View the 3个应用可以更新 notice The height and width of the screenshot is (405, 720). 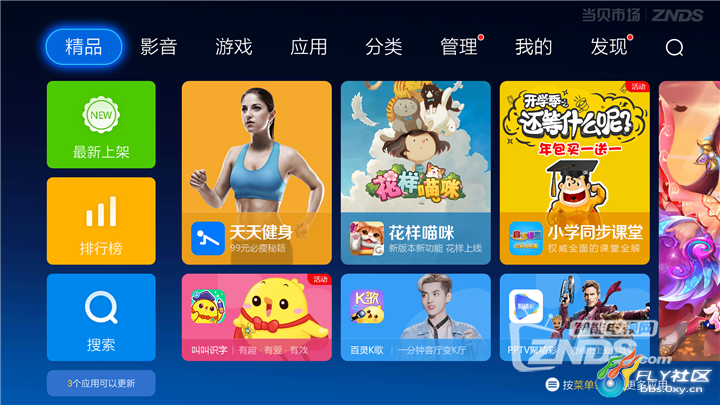tap(101, 383)
